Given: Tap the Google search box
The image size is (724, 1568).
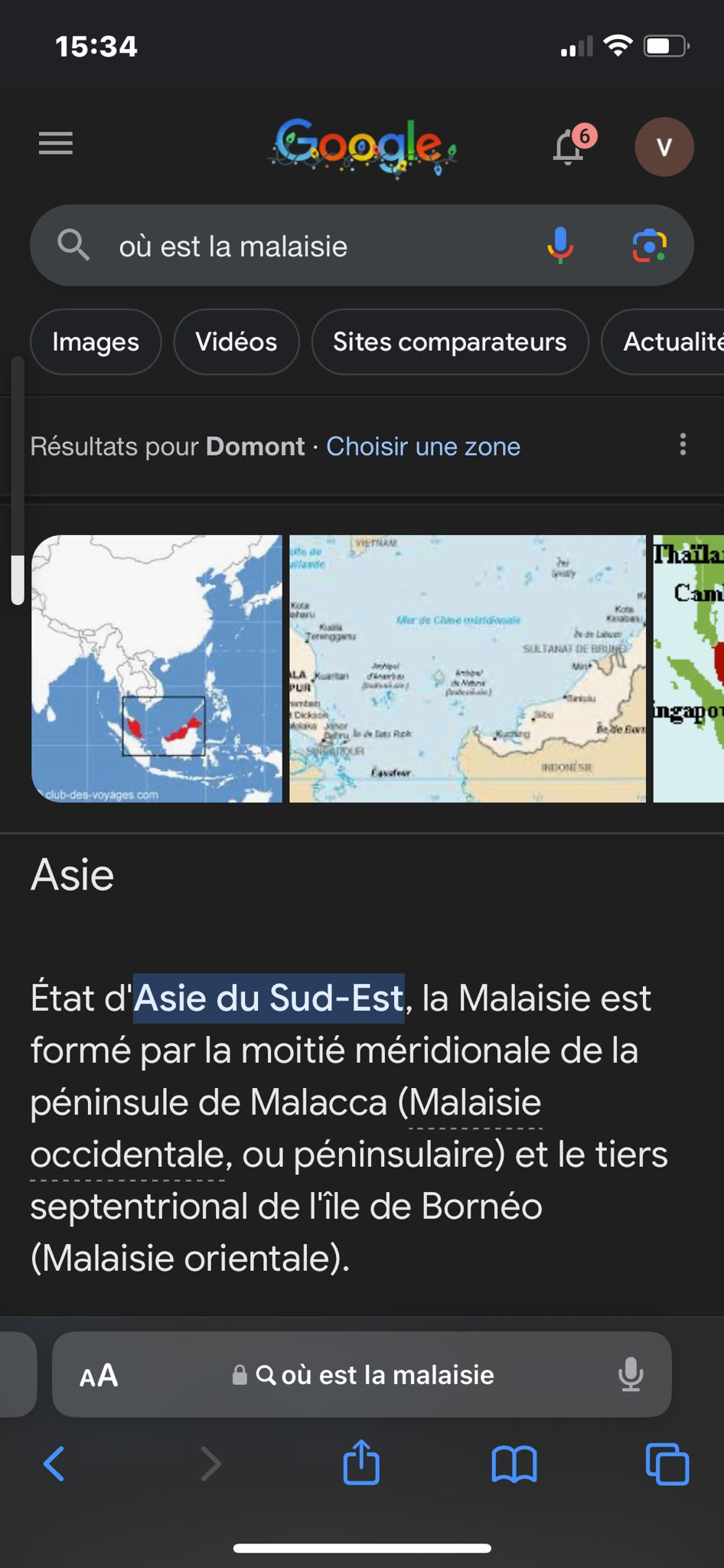Looking at the screenshot, I should coord(306,247).
